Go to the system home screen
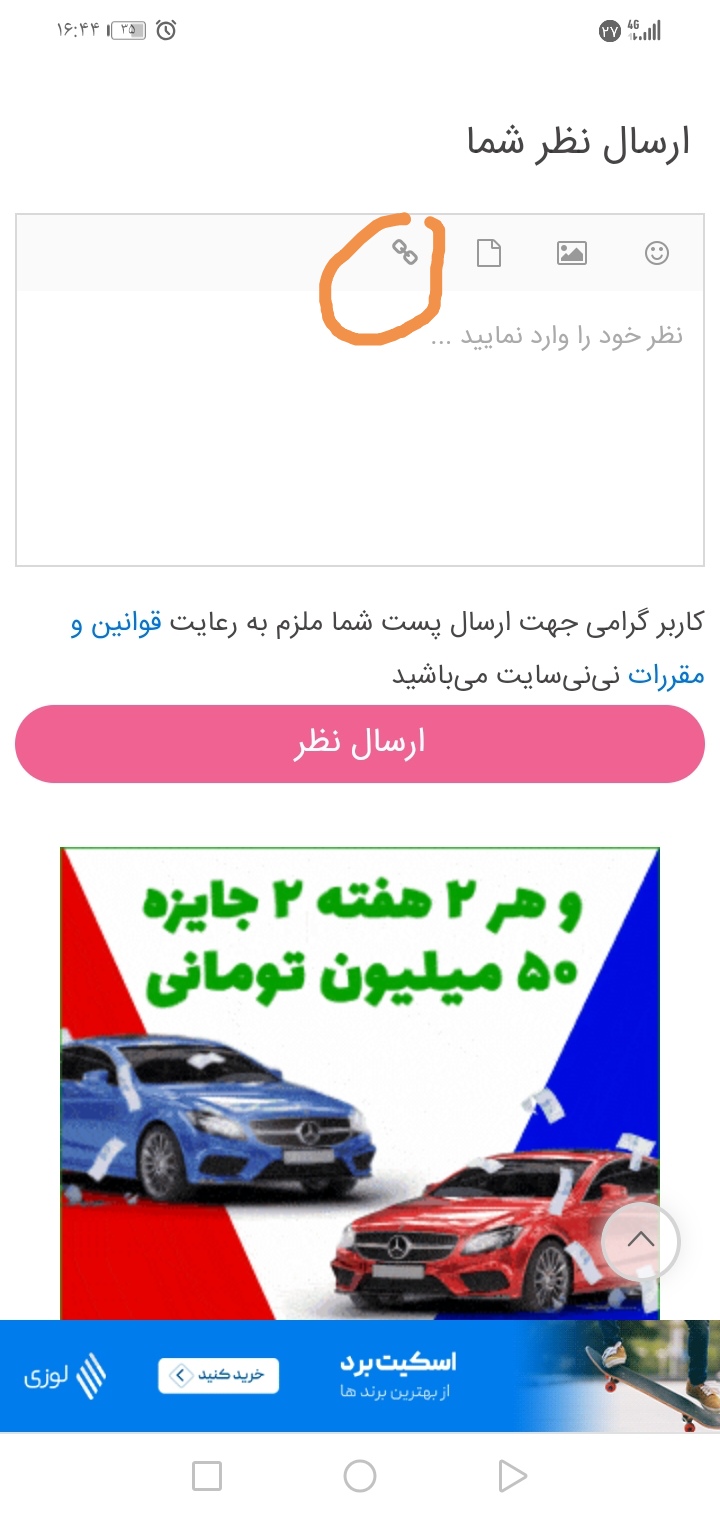The height and width of the screenshot is (1520, 720). click(x=360, y=1475)
